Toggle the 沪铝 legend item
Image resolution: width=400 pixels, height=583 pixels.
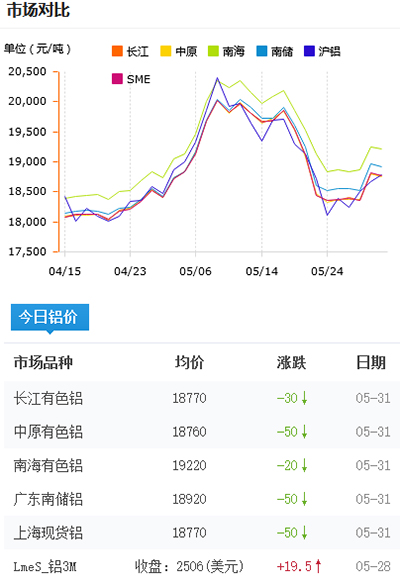coord(322,51)
